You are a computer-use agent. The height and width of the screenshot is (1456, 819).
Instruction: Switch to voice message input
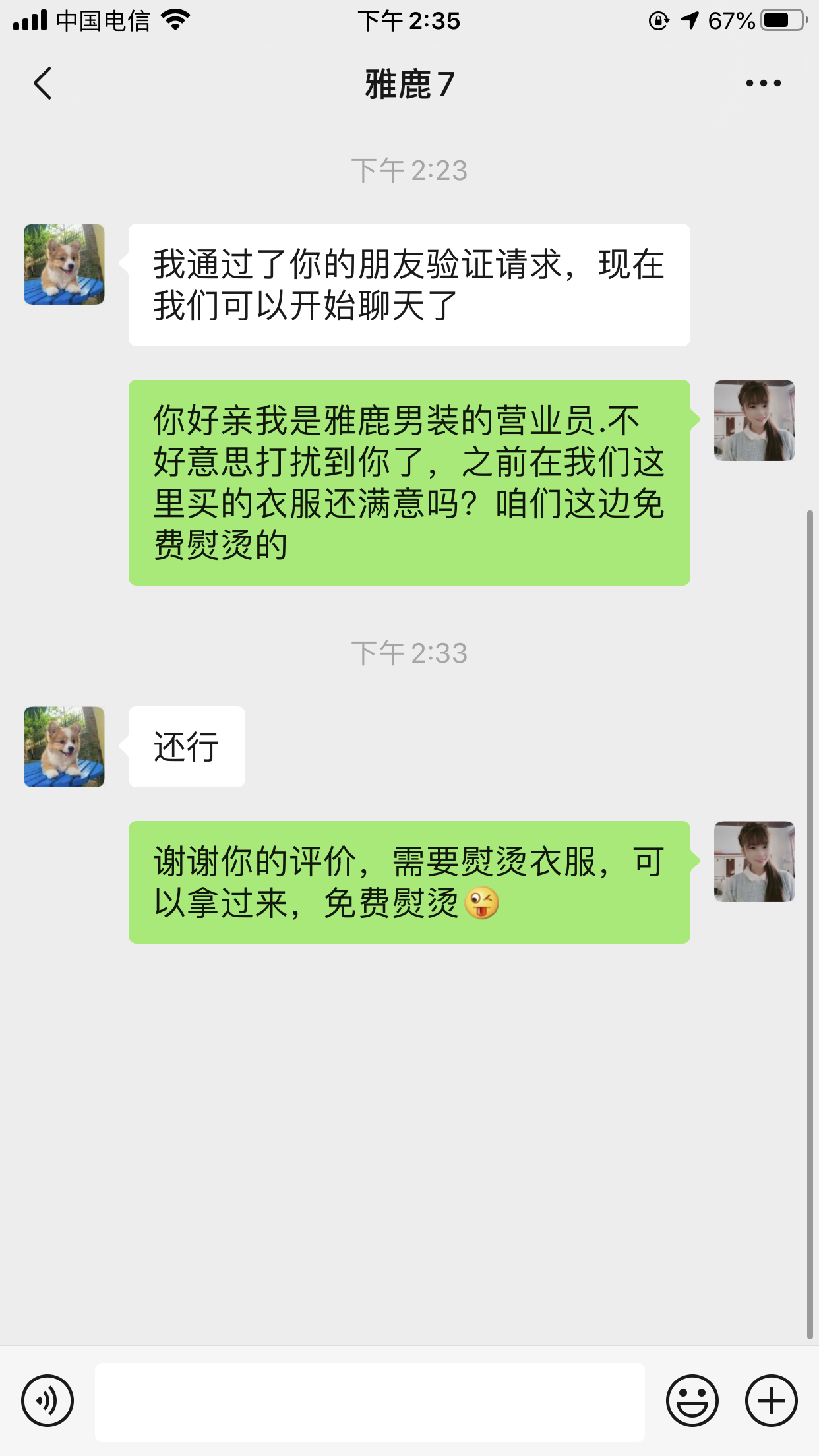coord(47,1401)
